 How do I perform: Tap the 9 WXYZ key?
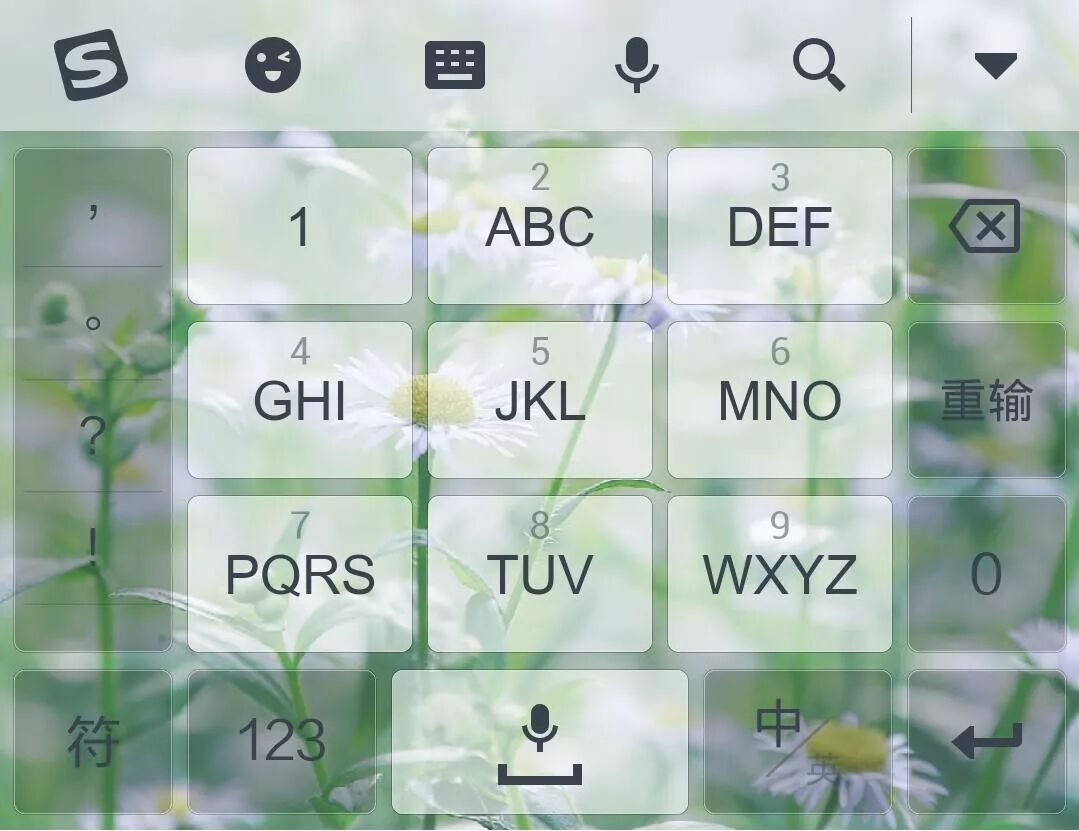pyautogui.click(x=780, y=574)
